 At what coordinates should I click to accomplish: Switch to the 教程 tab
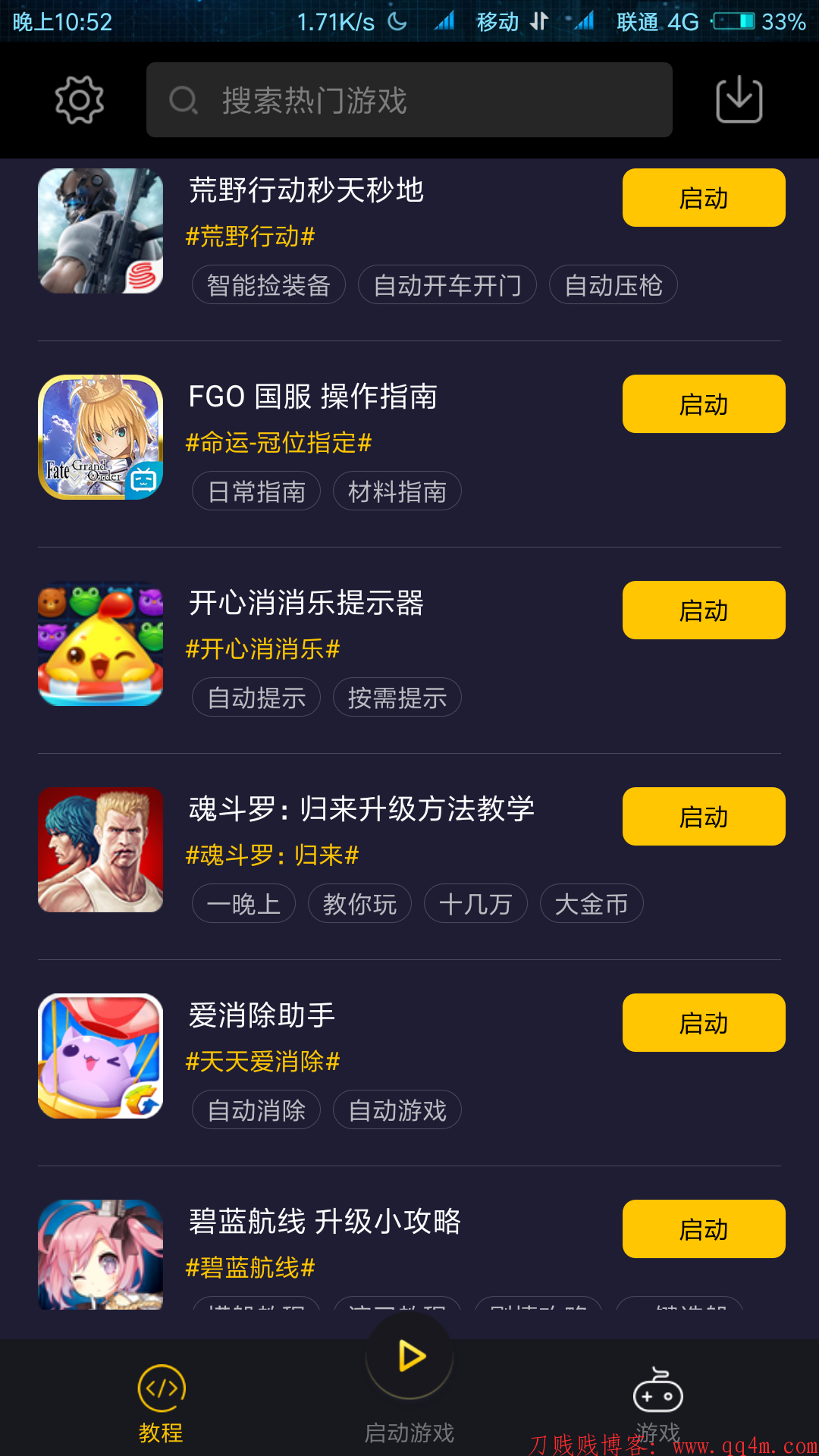[x=161, y=1403]
